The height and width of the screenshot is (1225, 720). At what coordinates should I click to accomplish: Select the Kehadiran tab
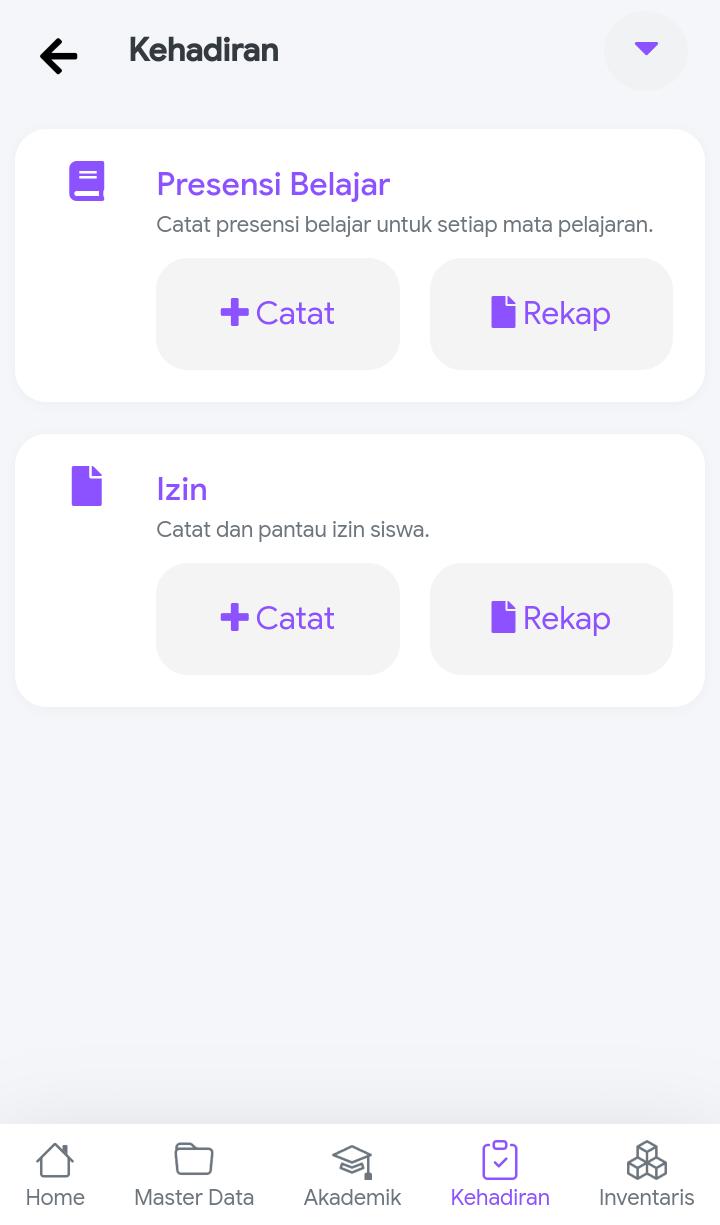pos(500,1175)
